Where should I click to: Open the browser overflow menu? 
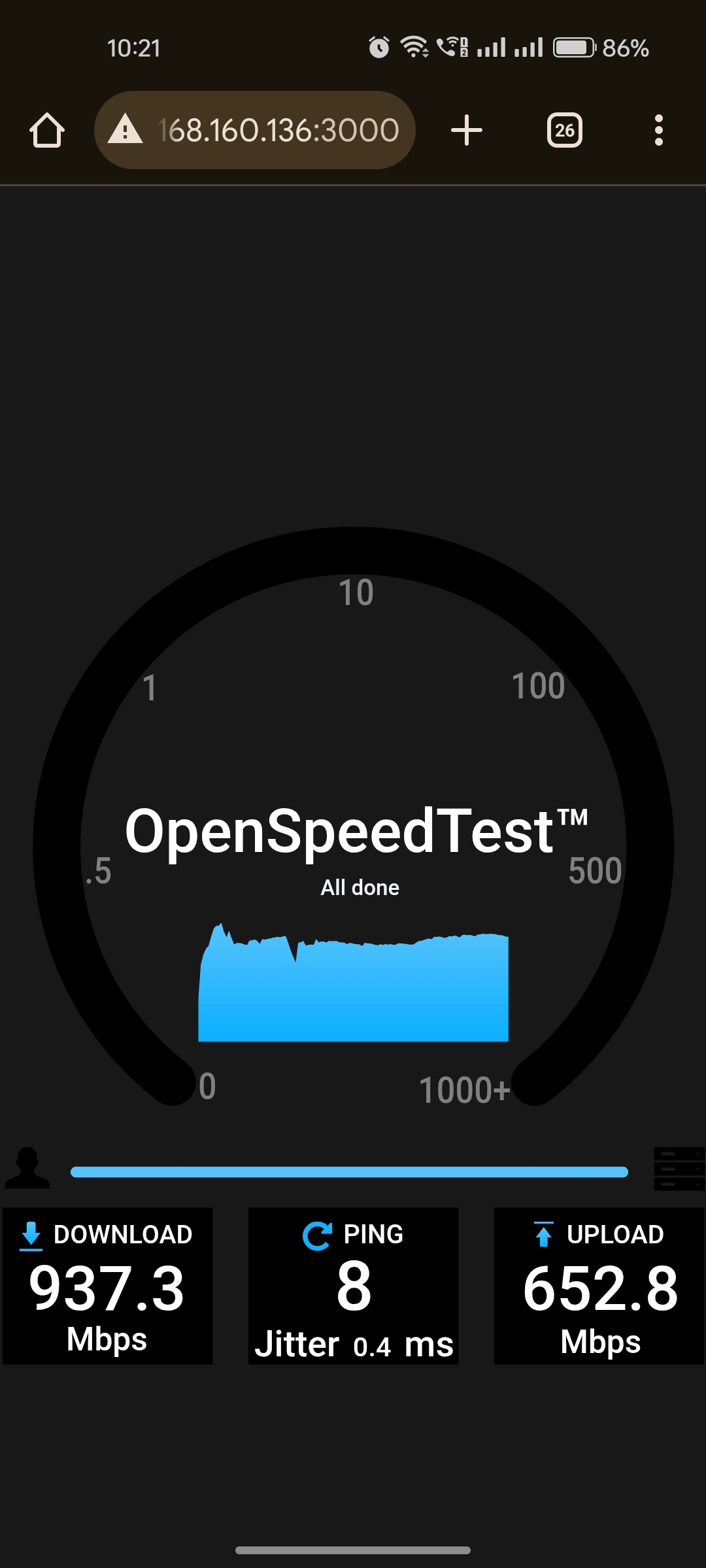(x=658, y=131)
